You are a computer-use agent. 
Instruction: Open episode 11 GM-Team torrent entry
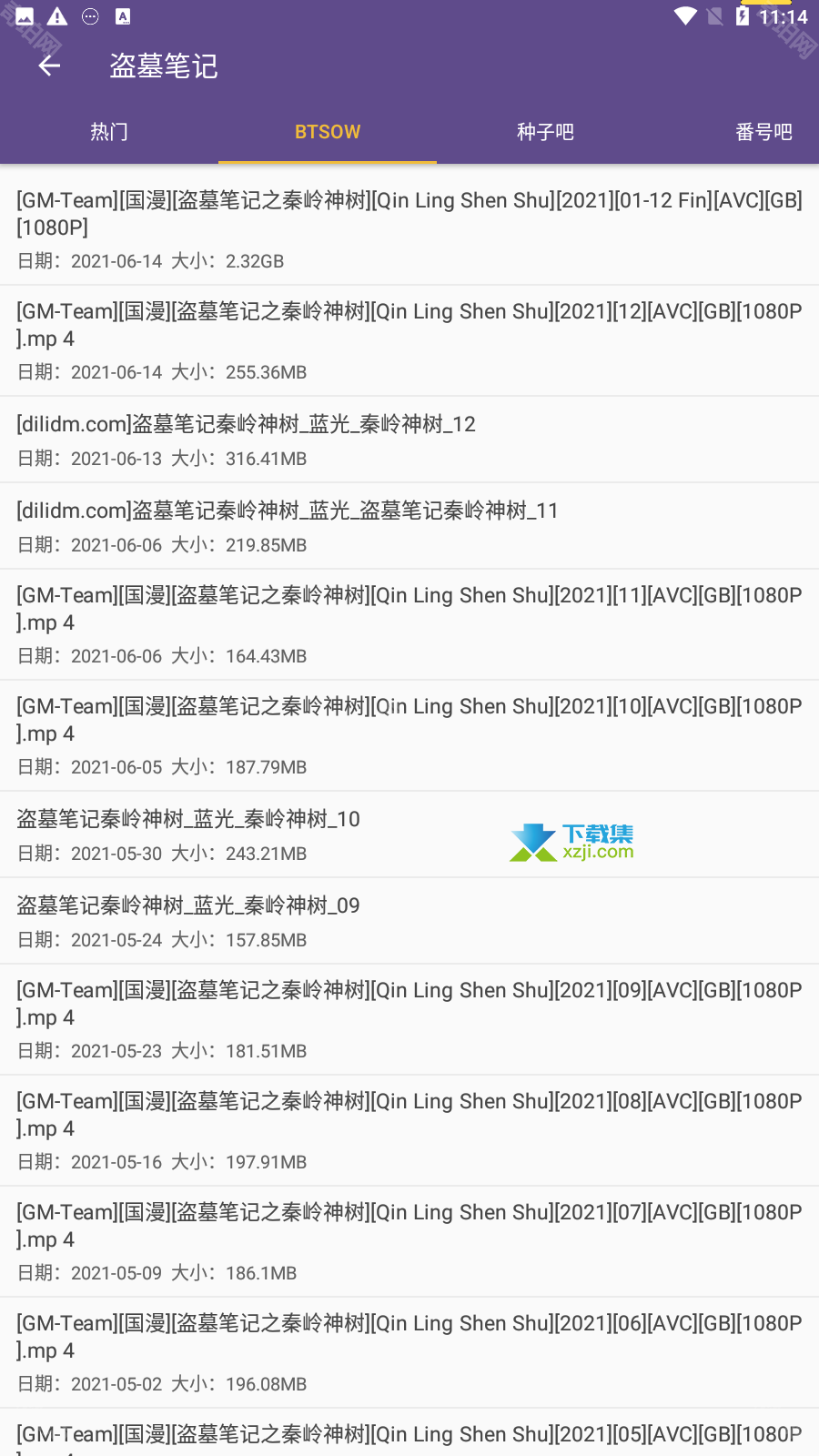[x=409, y=623]
